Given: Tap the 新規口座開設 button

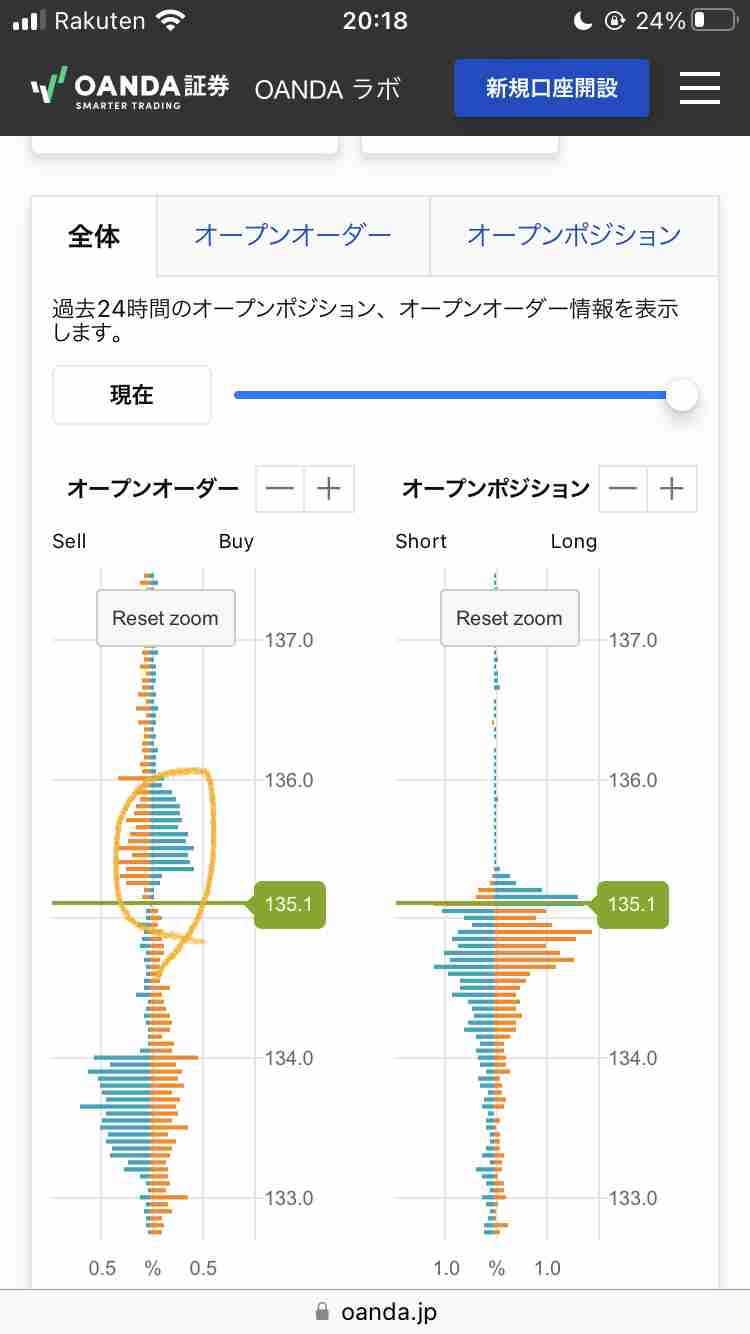Looking at the screenshot, I should pos(552,88).
